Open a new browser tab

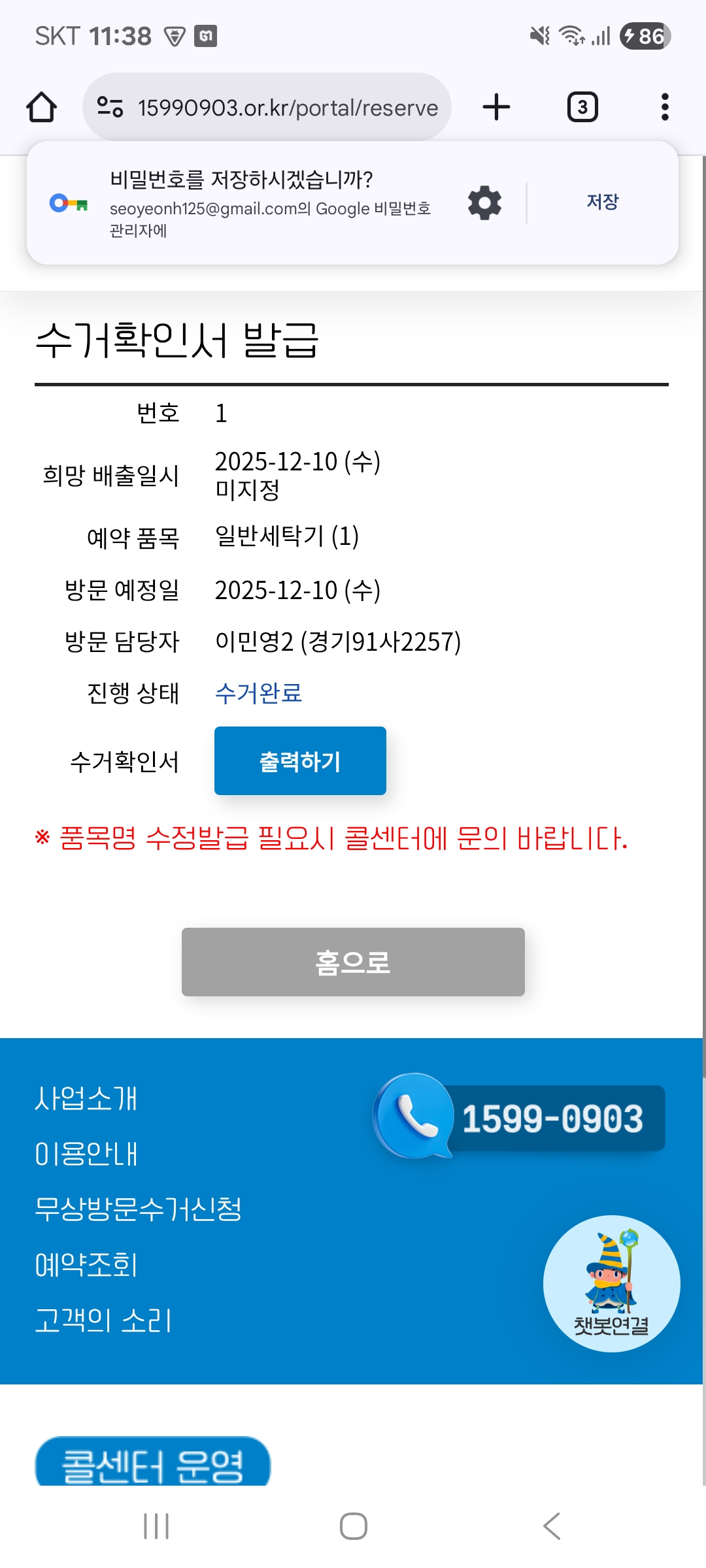tap(496, 107)
